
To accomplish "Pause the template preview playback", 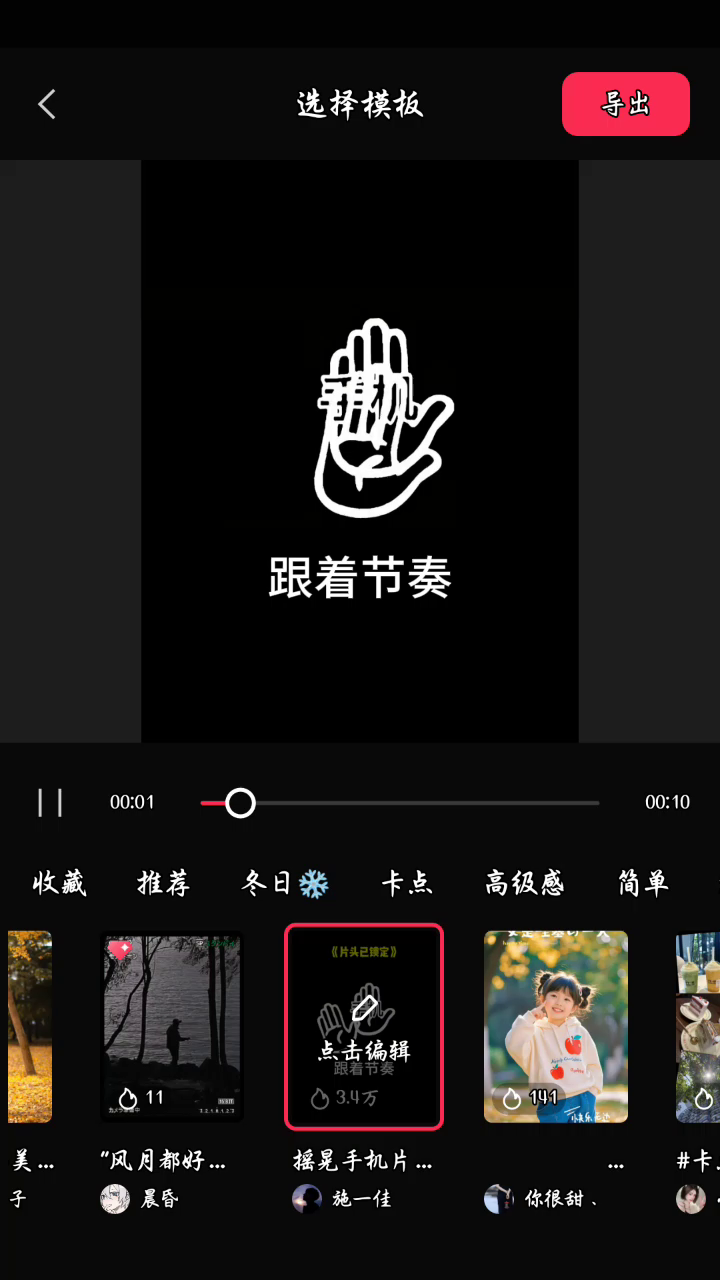I will [50, 802].
